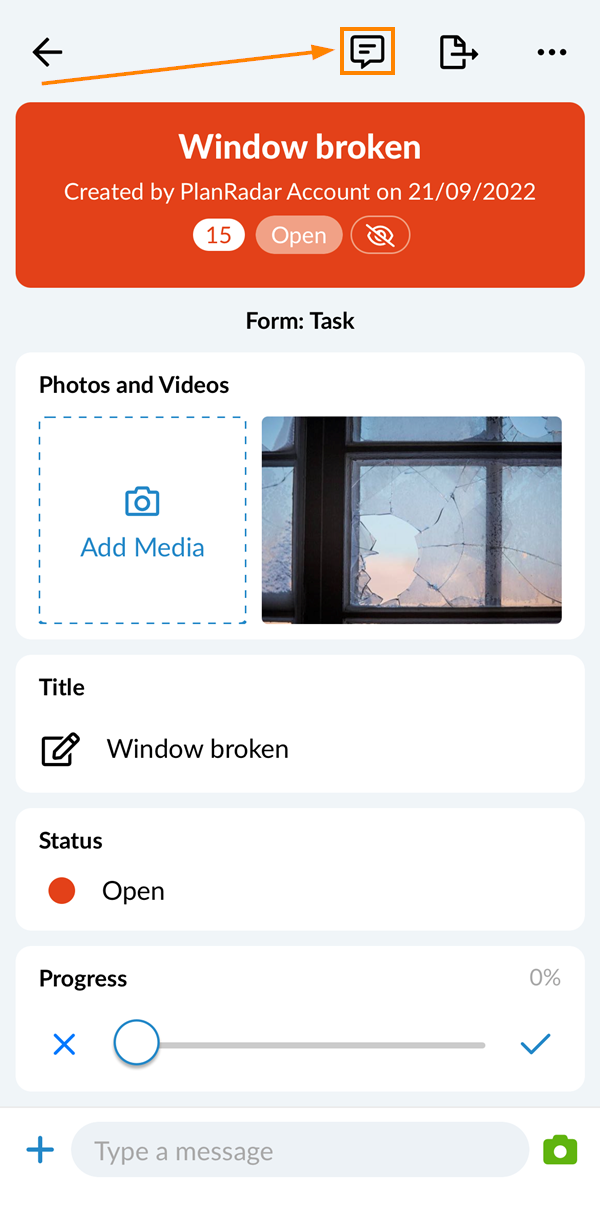Tap the progress slider handle

[x=136, y=1044]
